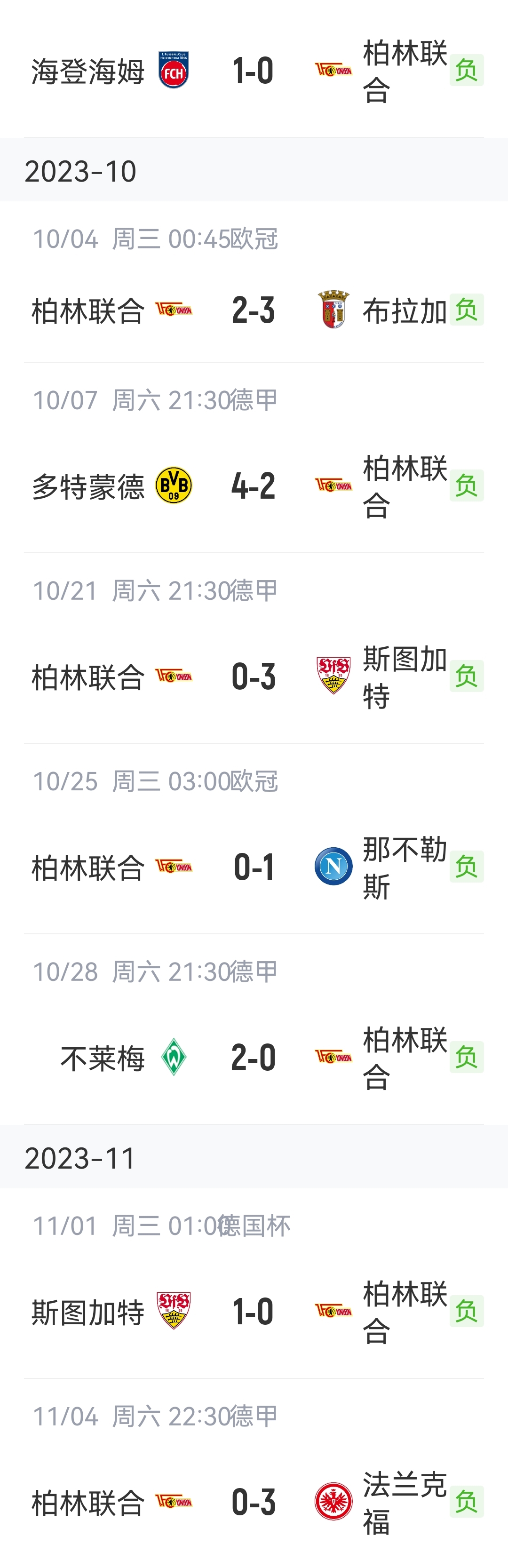
Task: Open the 10/21 柏林联合 0-3 斯图加特 match
Action: coord(253,676)
